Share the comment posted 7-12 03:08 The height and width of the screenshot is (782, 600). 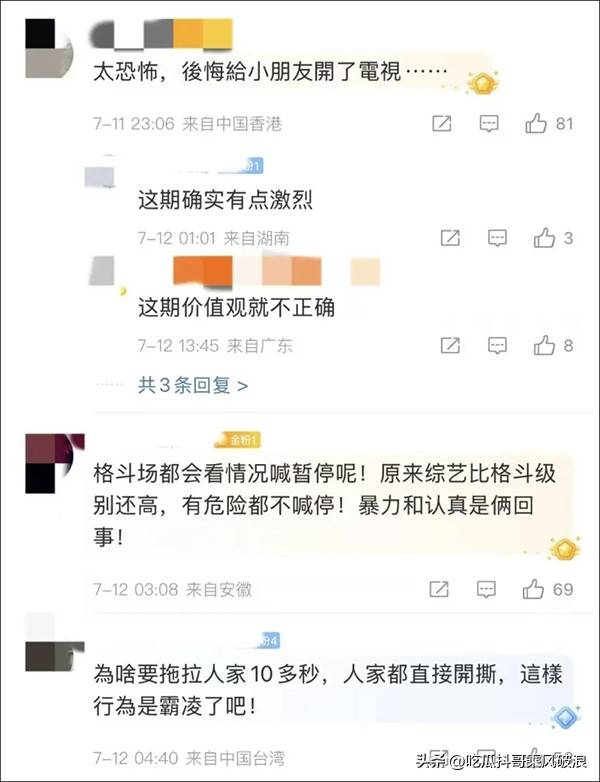point(441,589)
